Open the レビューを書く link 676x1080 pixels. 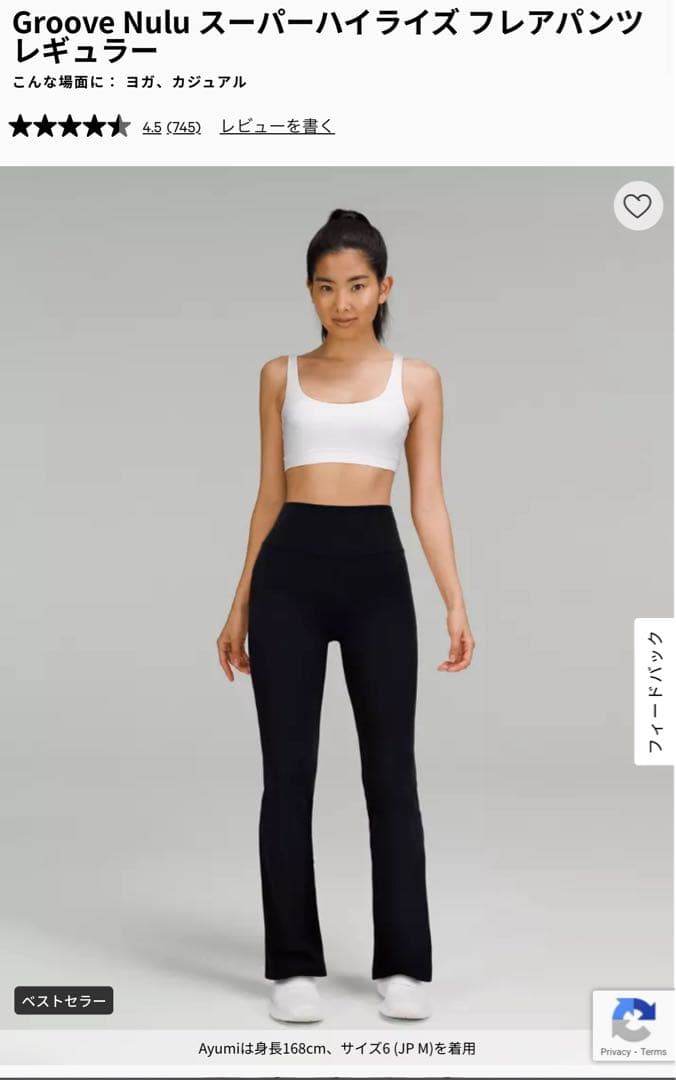tap(277, 127)
